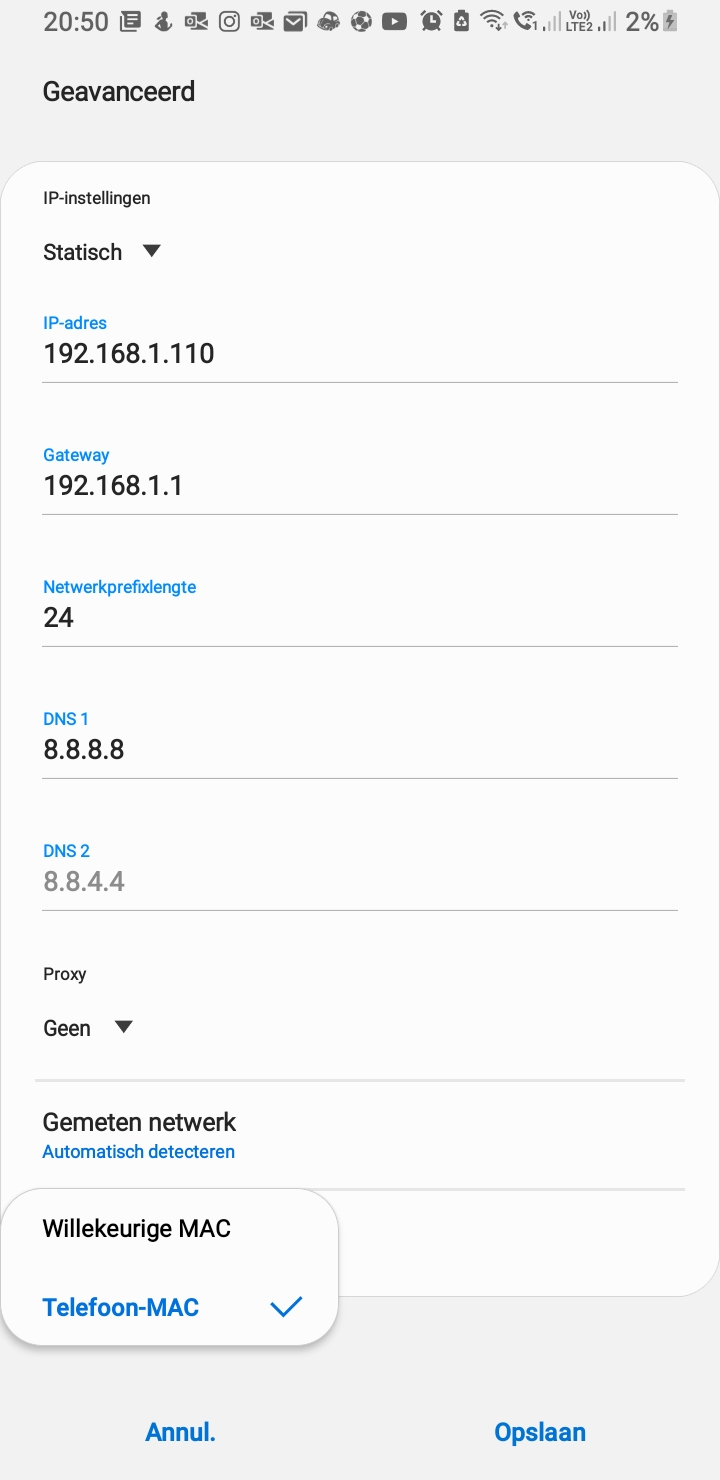Choose Telefoon-MAC option
The image size is (720, 1480).
121,1307
